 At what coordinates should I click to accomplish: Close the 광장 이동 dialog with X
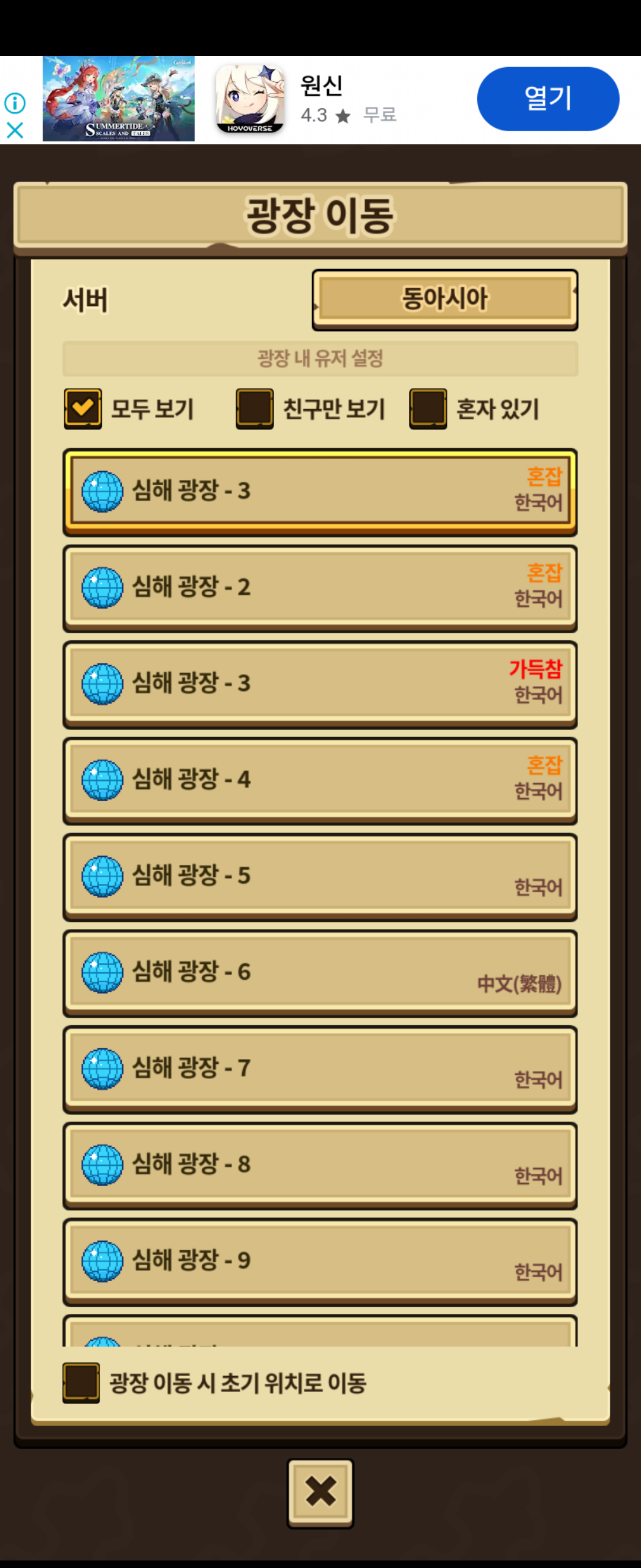pyautogui.click(x=320, y=1492)
